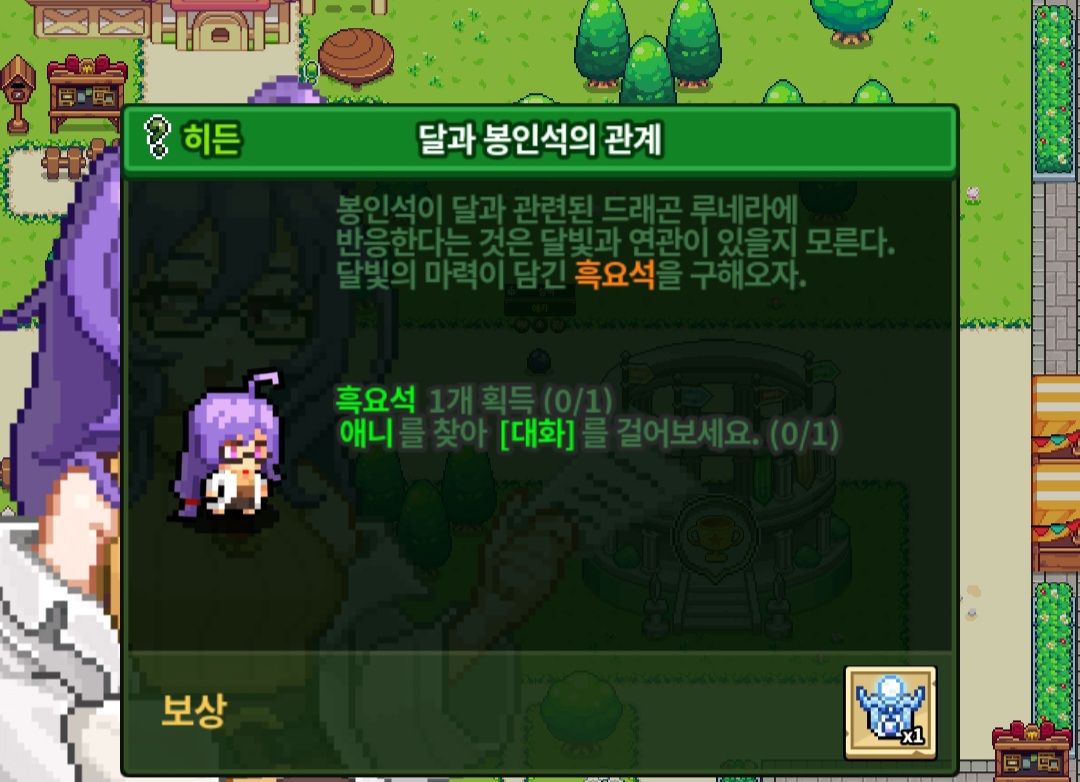This screenshot has width=1080, height=782.
Task: Open the quest reward item tile
Action: [890, 712]
